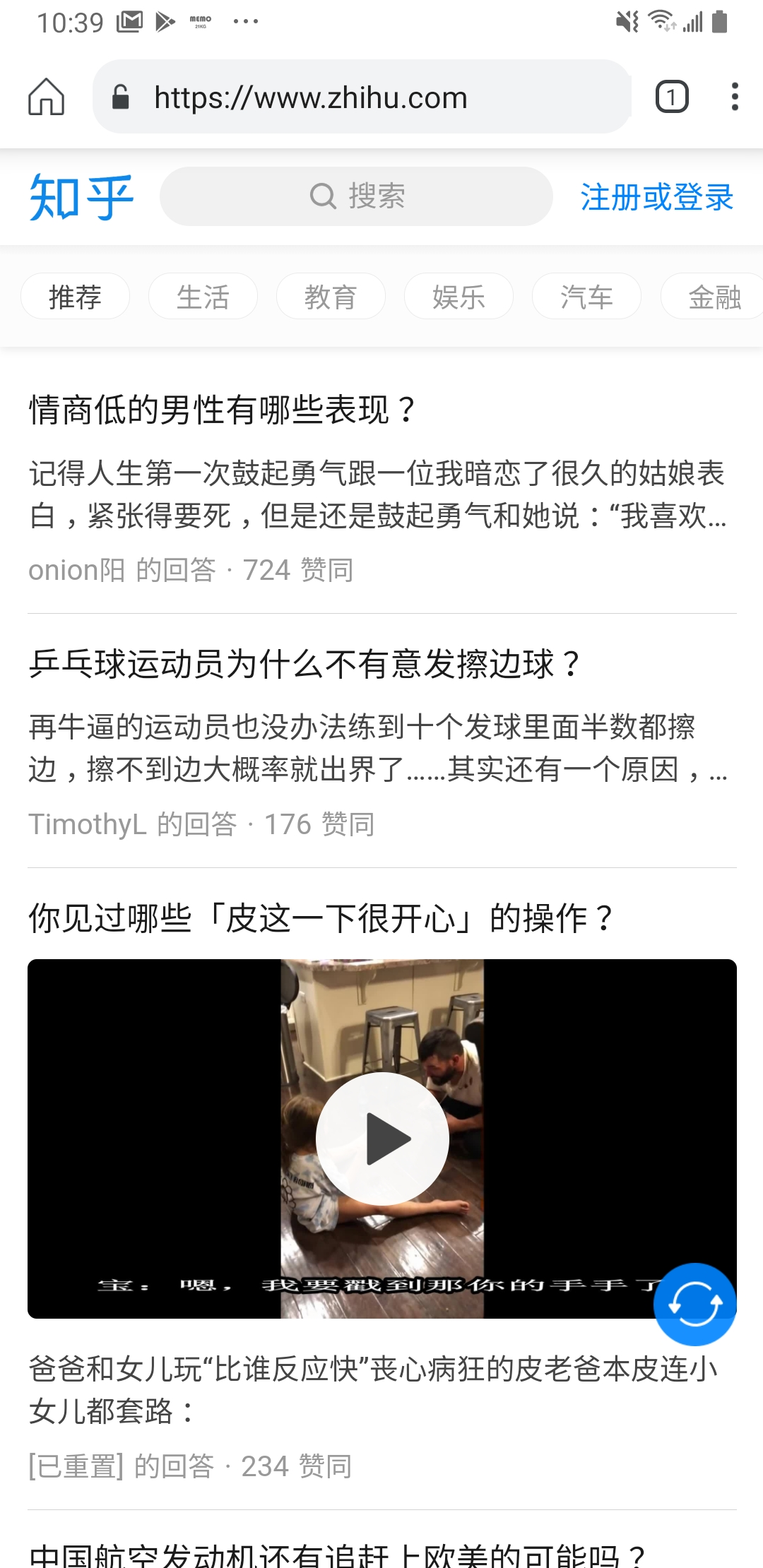Viewport: 763px width, 1568px height.
Task: Open the browser overflow menu
Action: point(735,97)
